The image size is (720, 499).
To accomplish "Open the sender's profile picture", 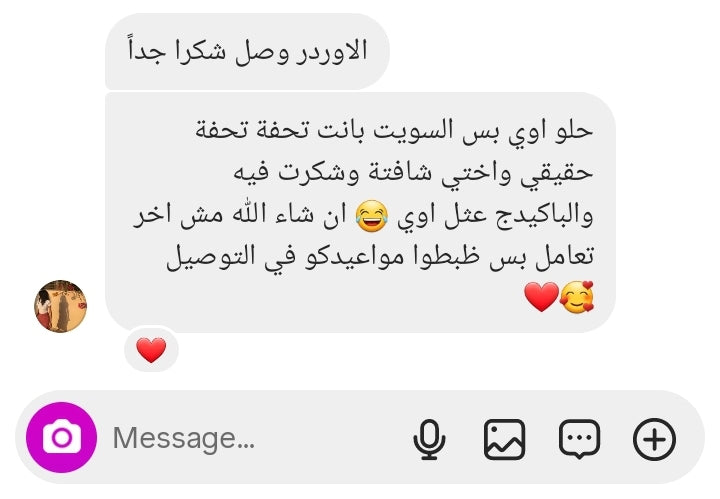I will tap(61, 306).
